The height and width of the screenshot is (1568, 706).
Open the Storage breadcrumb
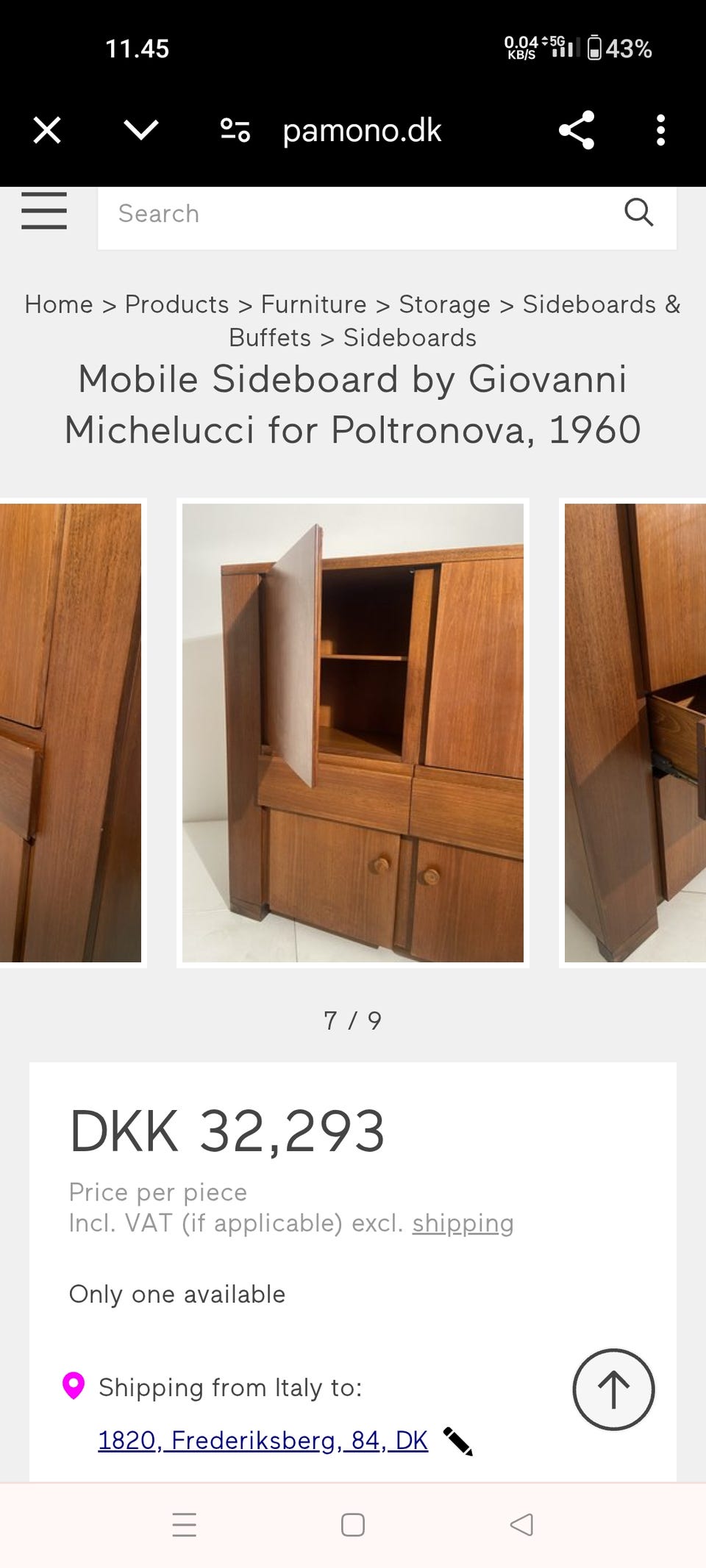click(x=444, y=304)
